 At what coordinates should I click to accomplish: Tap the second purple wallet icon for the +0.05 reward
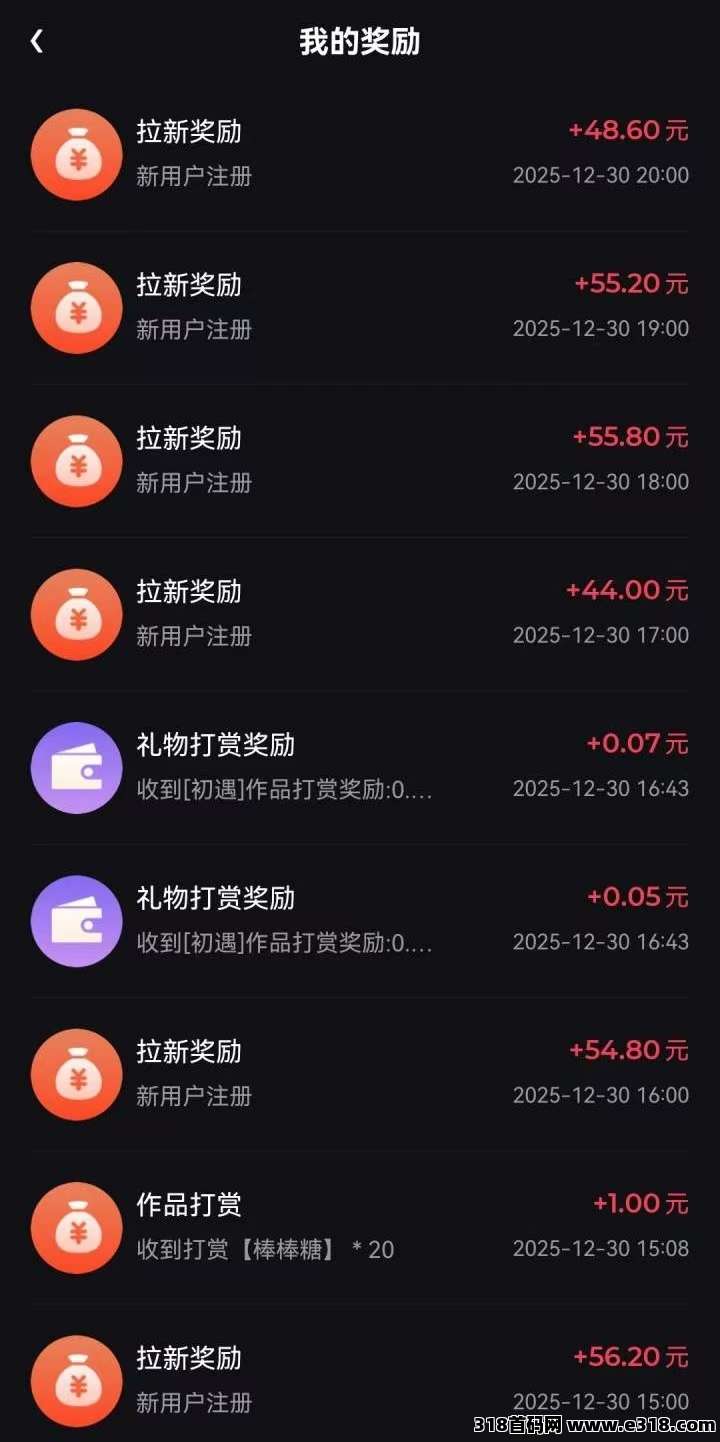pos(76,921)
